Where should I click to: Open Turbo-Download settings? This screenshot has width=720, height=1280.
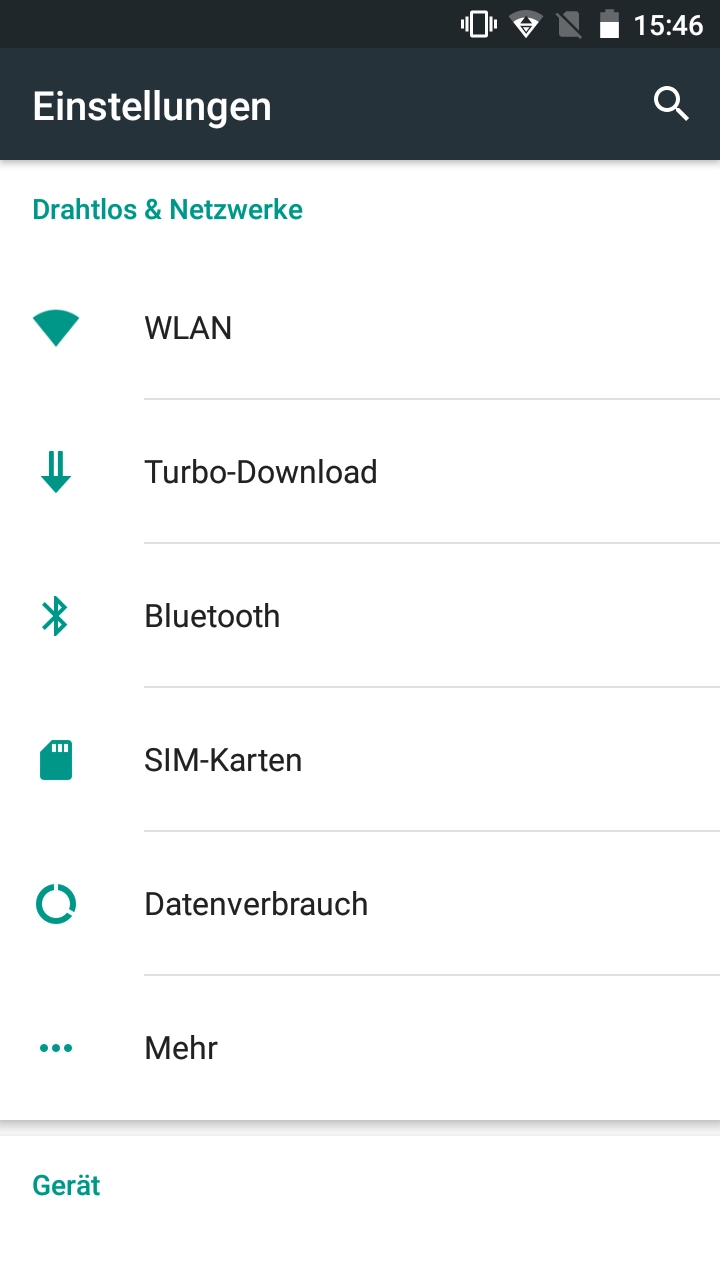360,472
